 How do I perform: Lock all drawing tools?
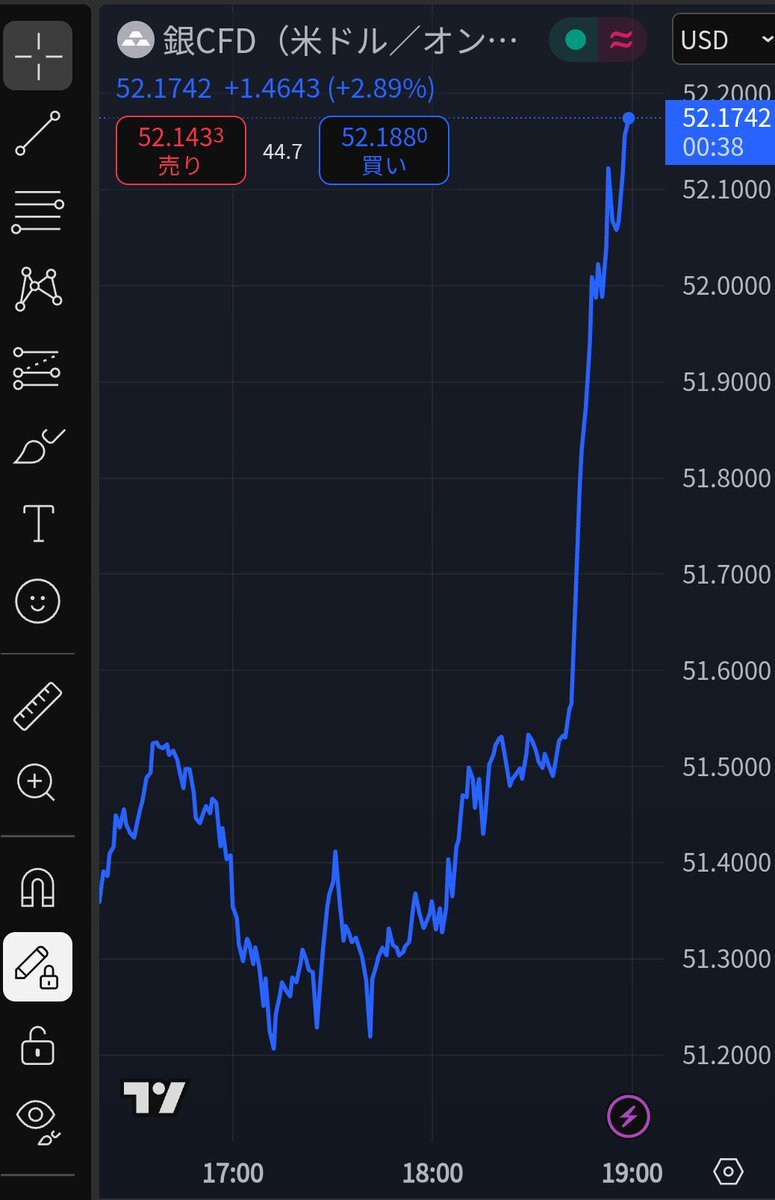[x=38, y=1045]
